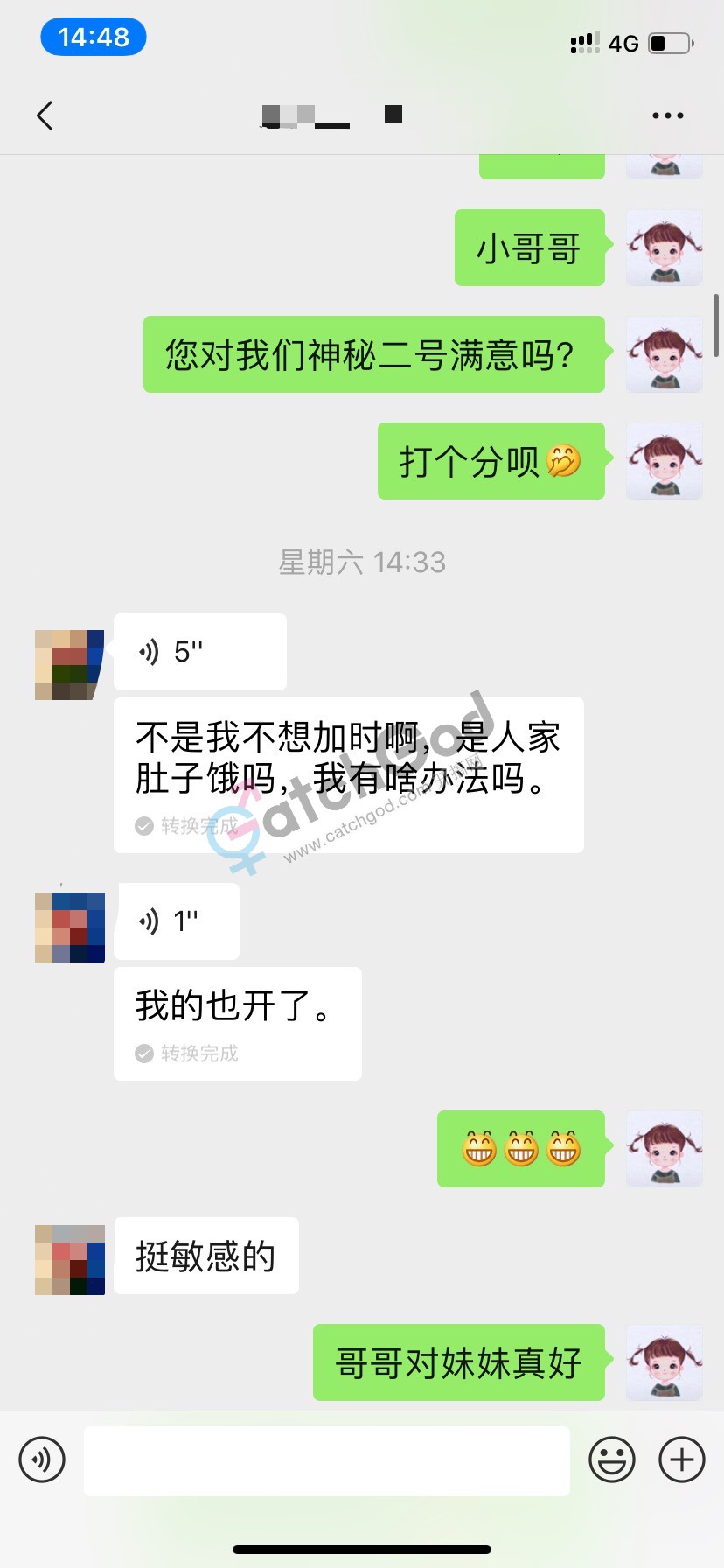Open contact avatar beside 挺敏感的
Screen dimensions: 724x1568
[x=70, y=1260]
